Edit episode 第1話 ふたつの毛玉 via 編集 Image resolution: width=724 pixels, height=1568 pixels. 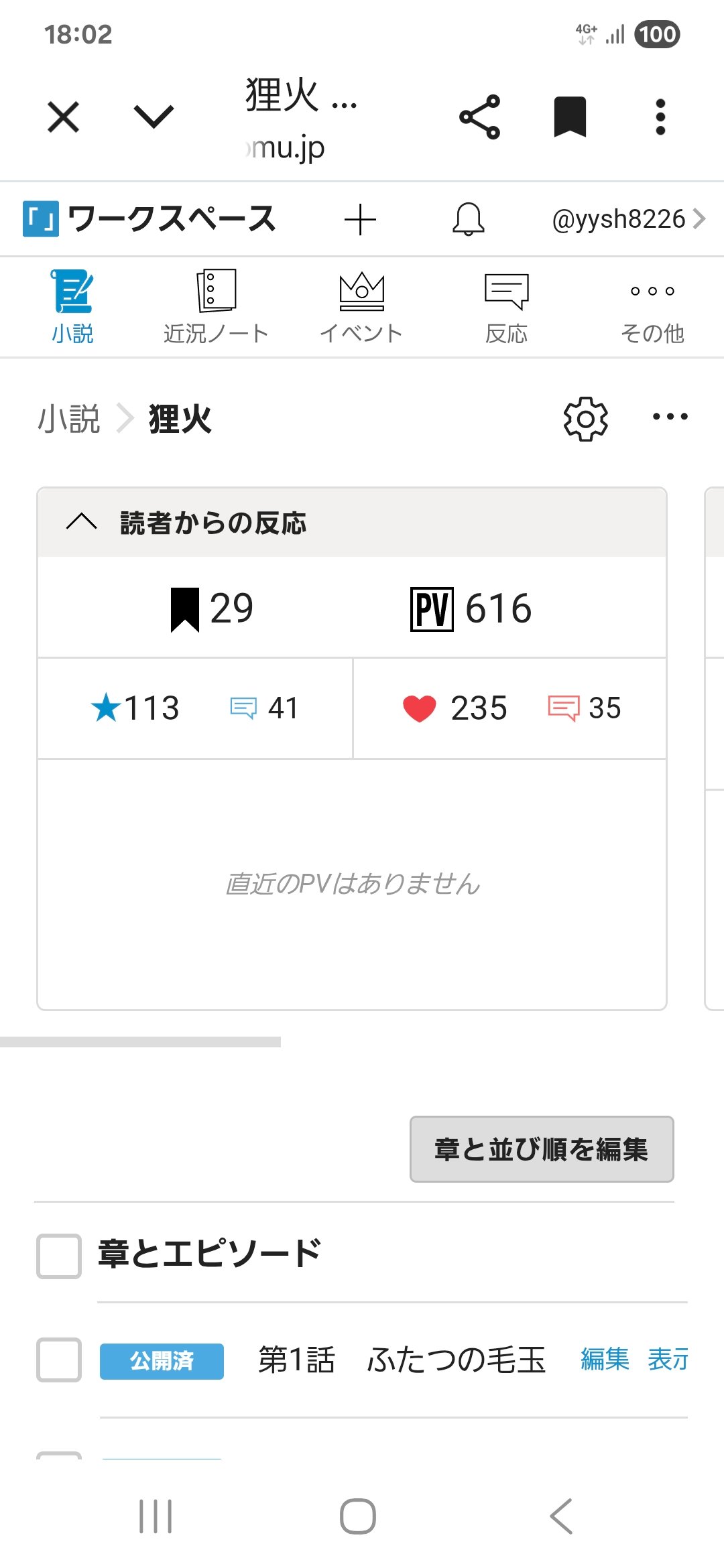point(605,1360)
